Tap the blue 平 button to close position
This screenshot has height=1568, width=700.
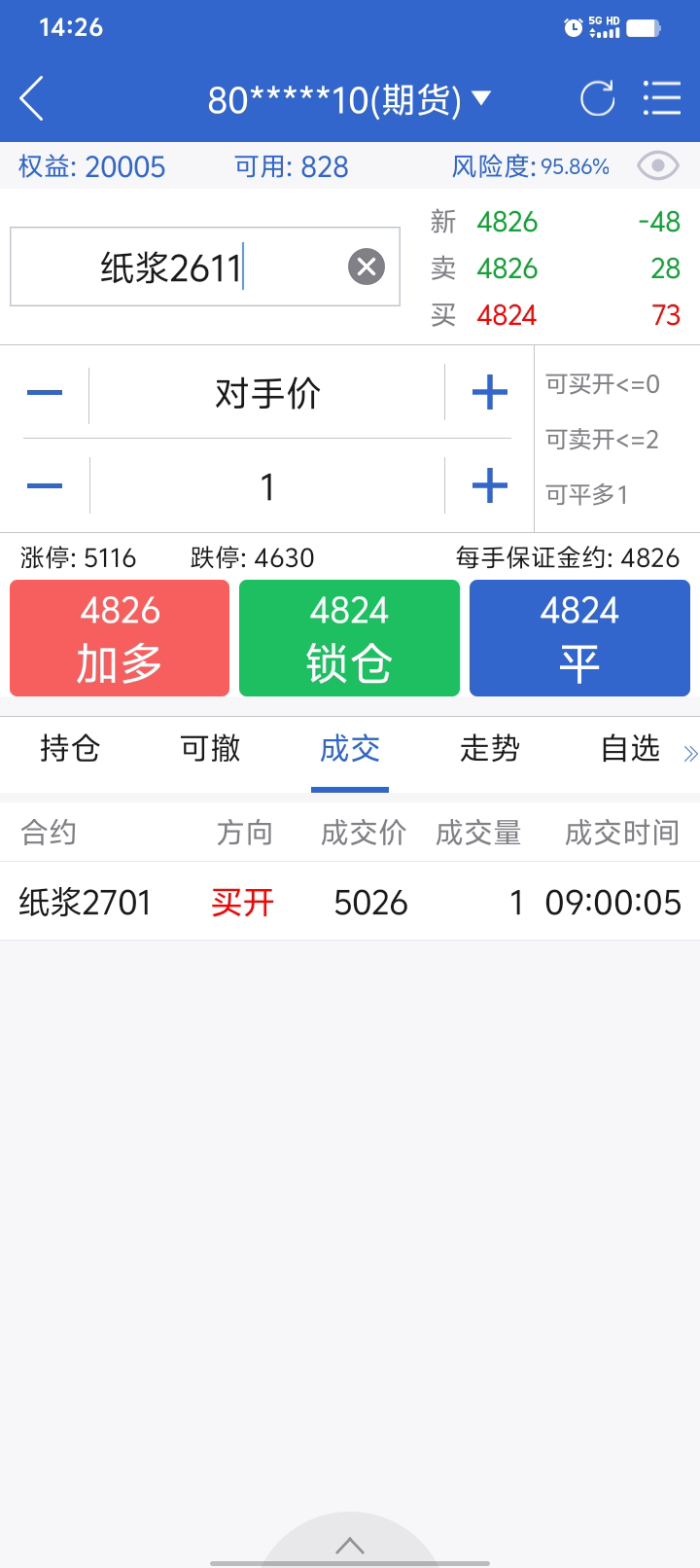[579, 638]
